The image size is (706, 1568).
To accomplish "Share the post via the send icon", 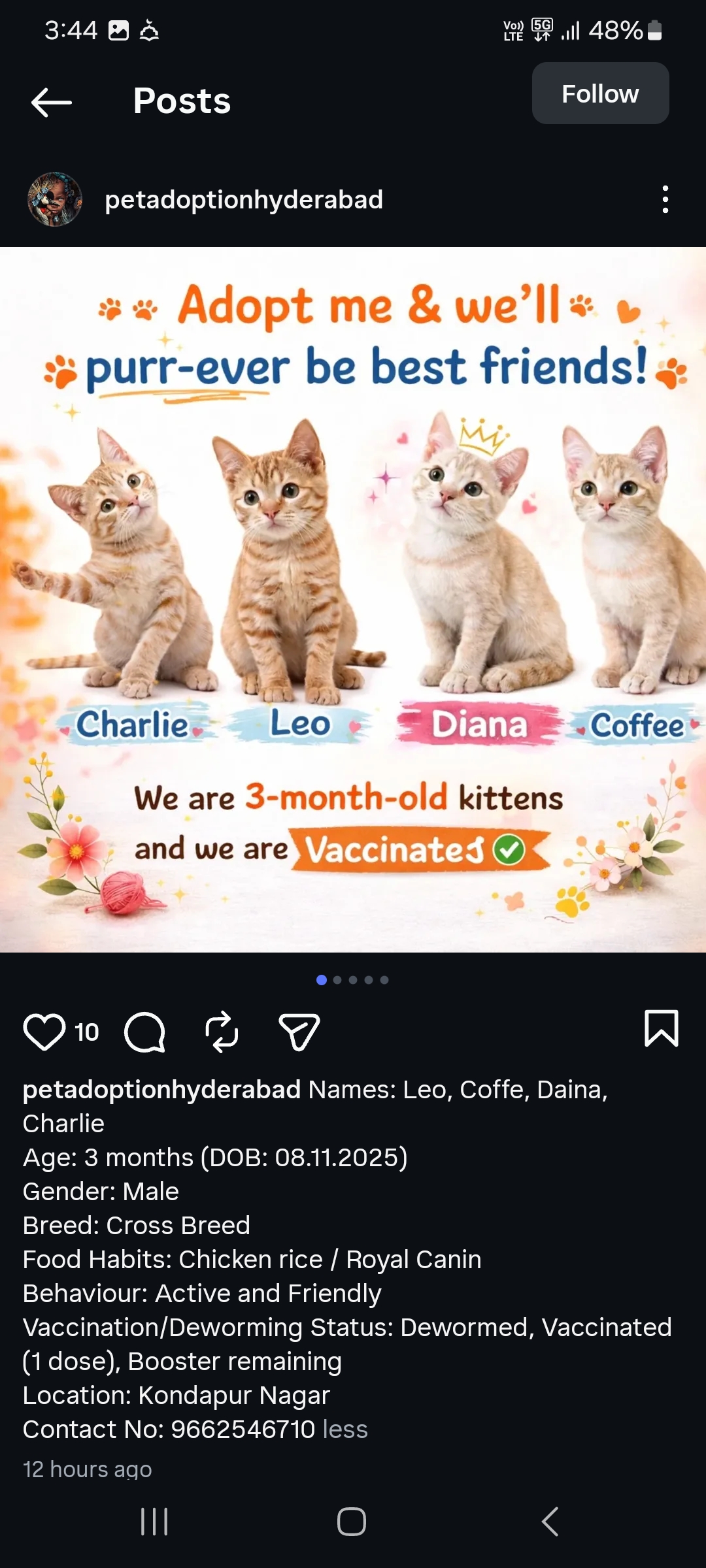I will [299, 1031].
